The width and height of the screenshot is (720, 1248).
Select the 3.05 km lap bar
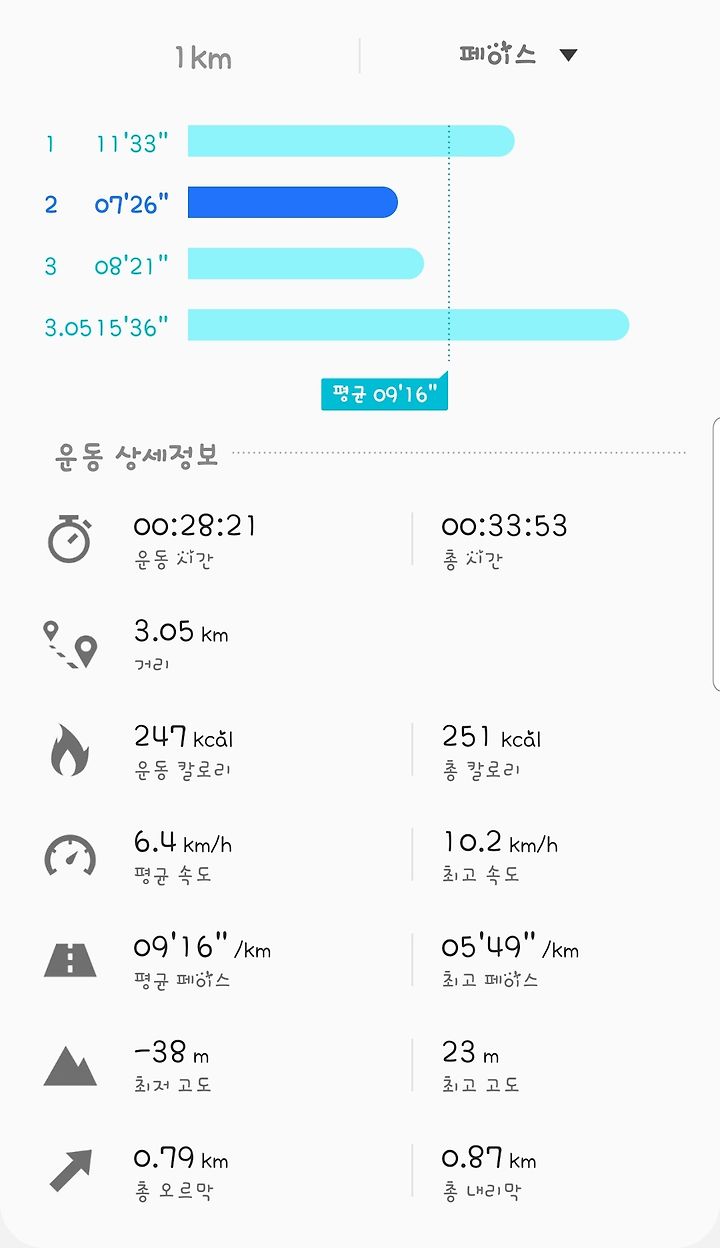[x=408, y=325]
